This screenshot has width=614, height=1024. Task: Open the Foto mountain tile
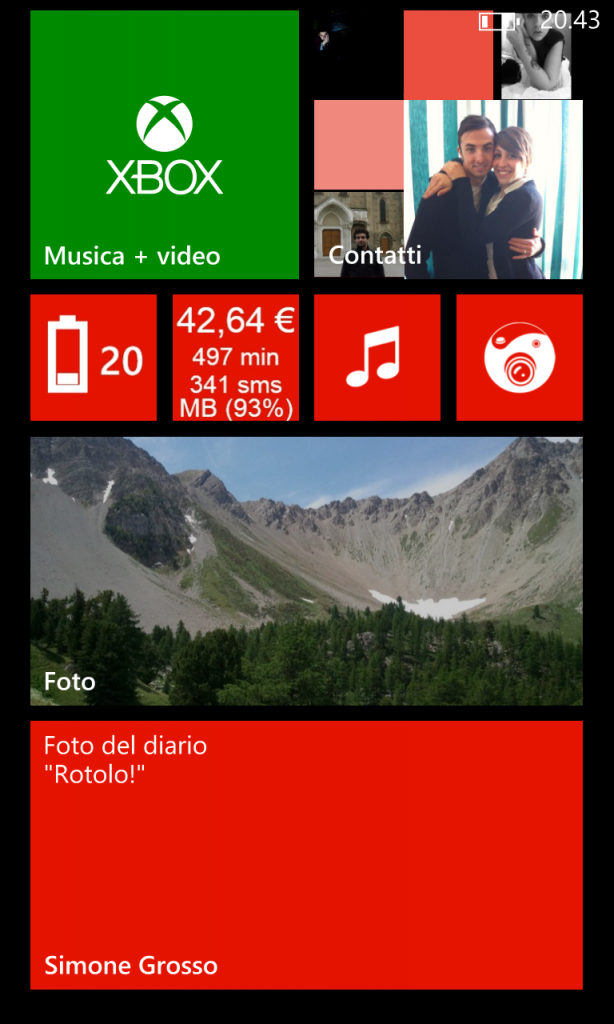[306, 571]
